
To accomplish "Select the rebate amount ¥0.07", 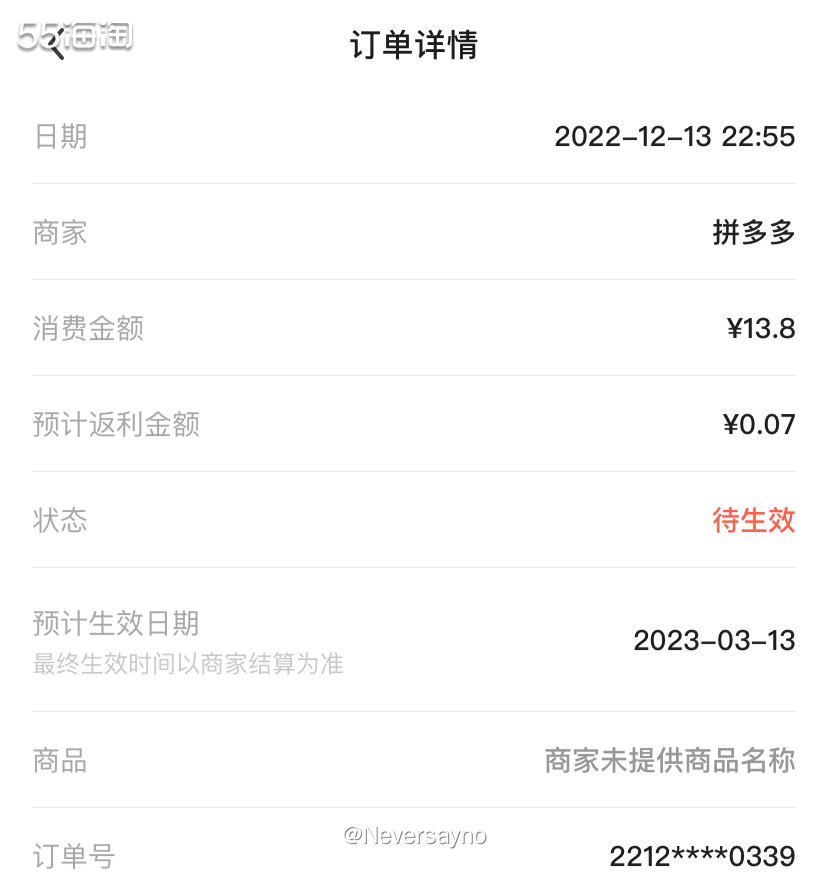I will point(761,424).
